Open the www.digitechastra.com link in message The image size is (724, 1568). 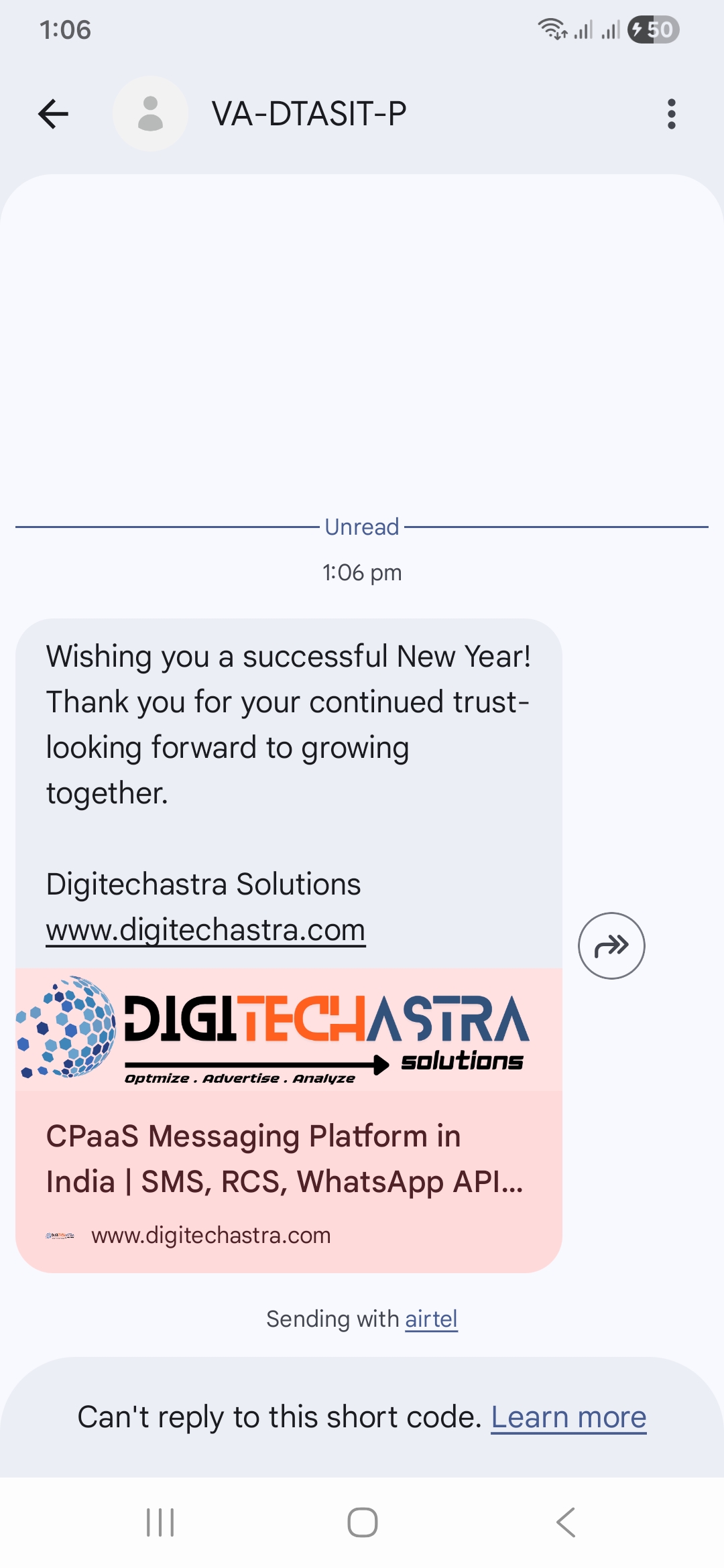pyautogui.click(x=204, y=929)
